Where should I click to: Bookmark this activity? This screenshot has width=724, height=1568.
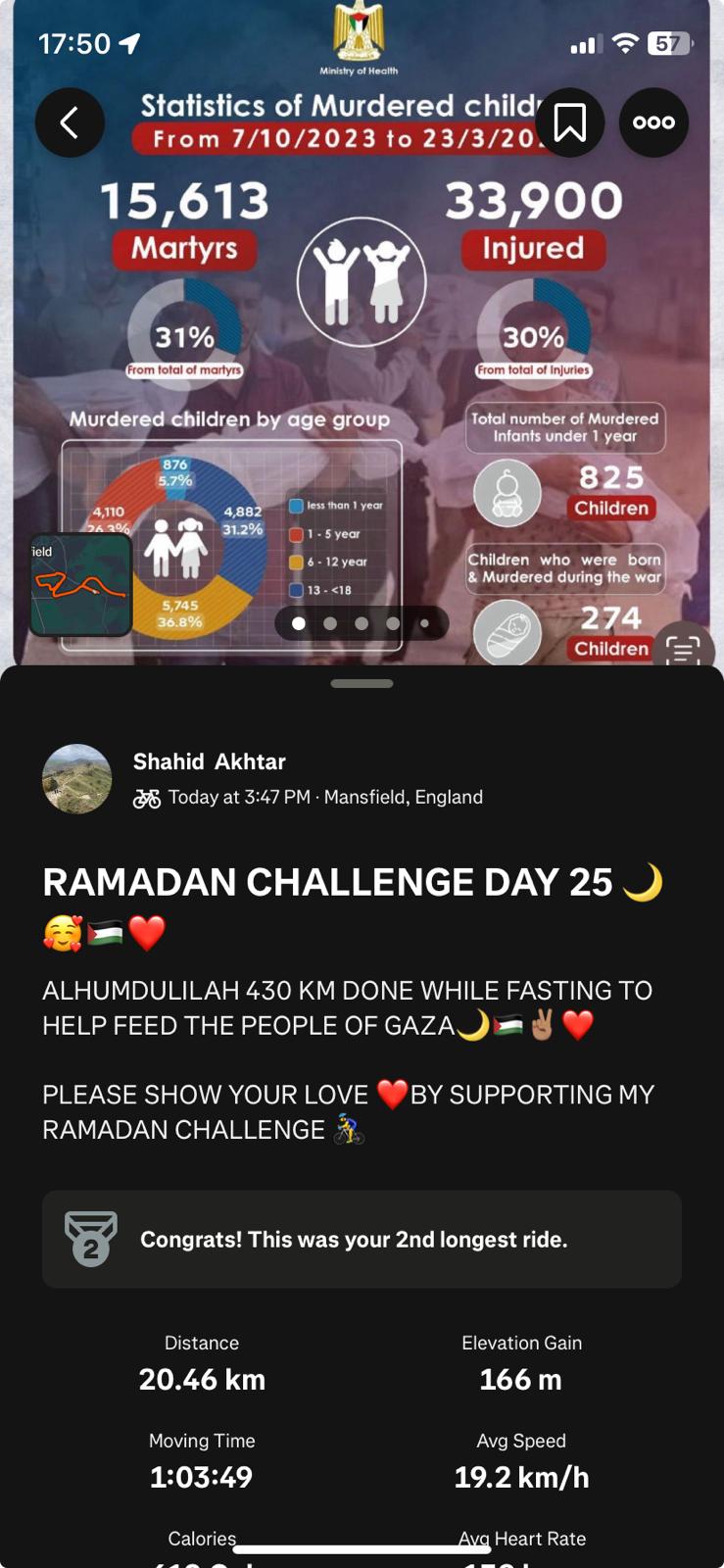pos(569,122)
